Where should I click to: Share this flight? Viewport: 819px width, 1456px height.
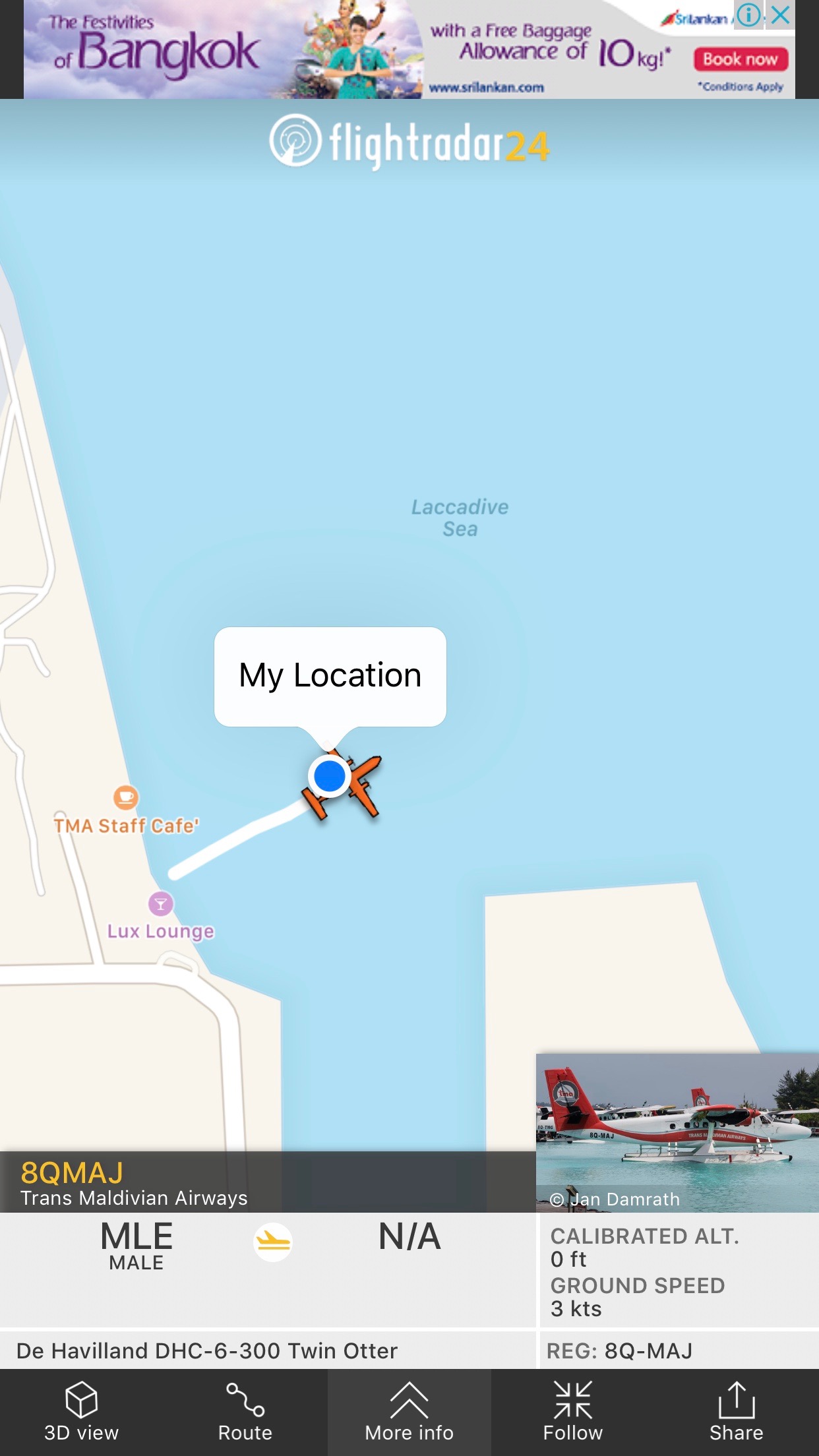click(737, 1412)
